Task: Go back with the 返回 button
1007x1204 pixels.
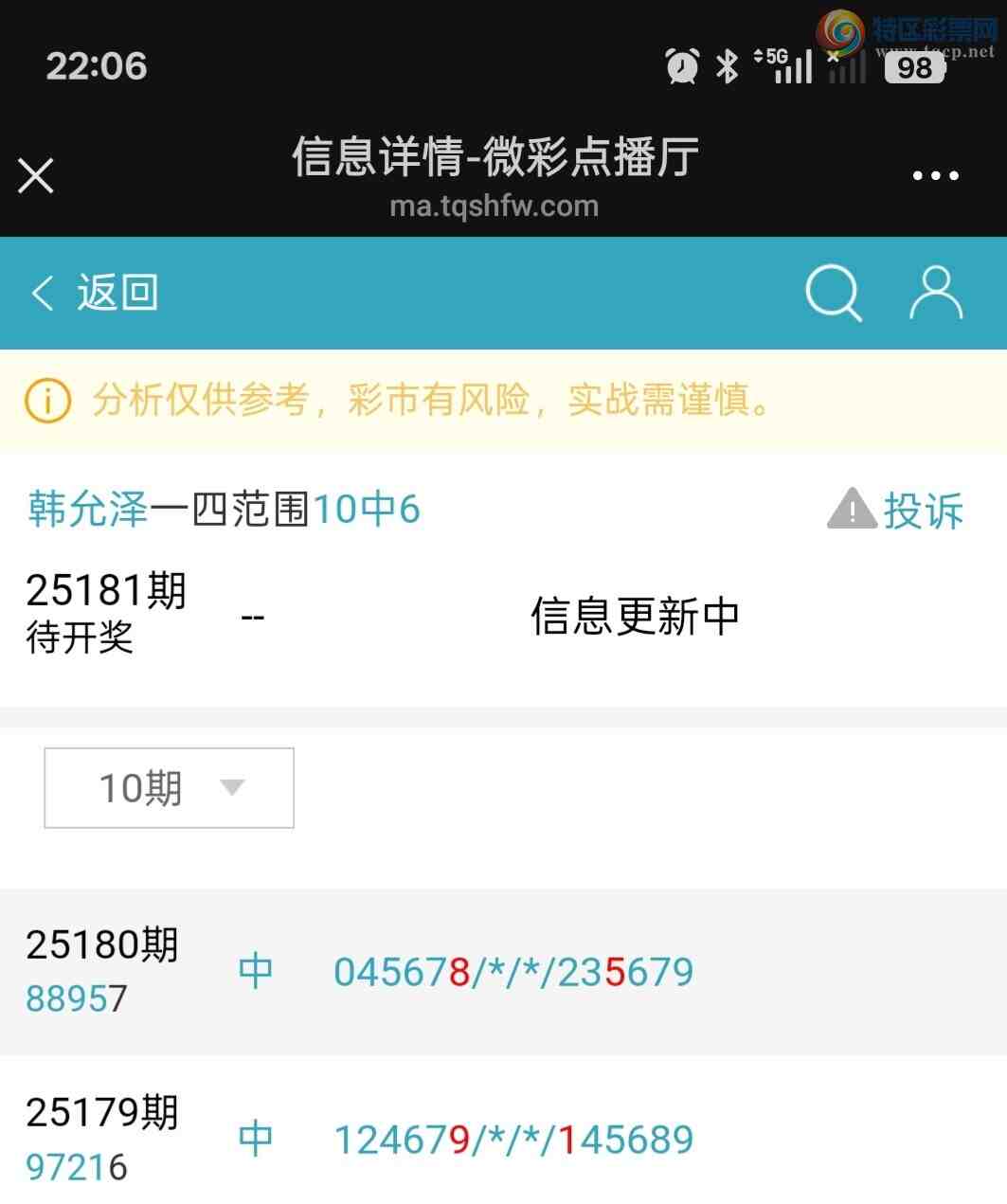Action: [x=95, y=293]
